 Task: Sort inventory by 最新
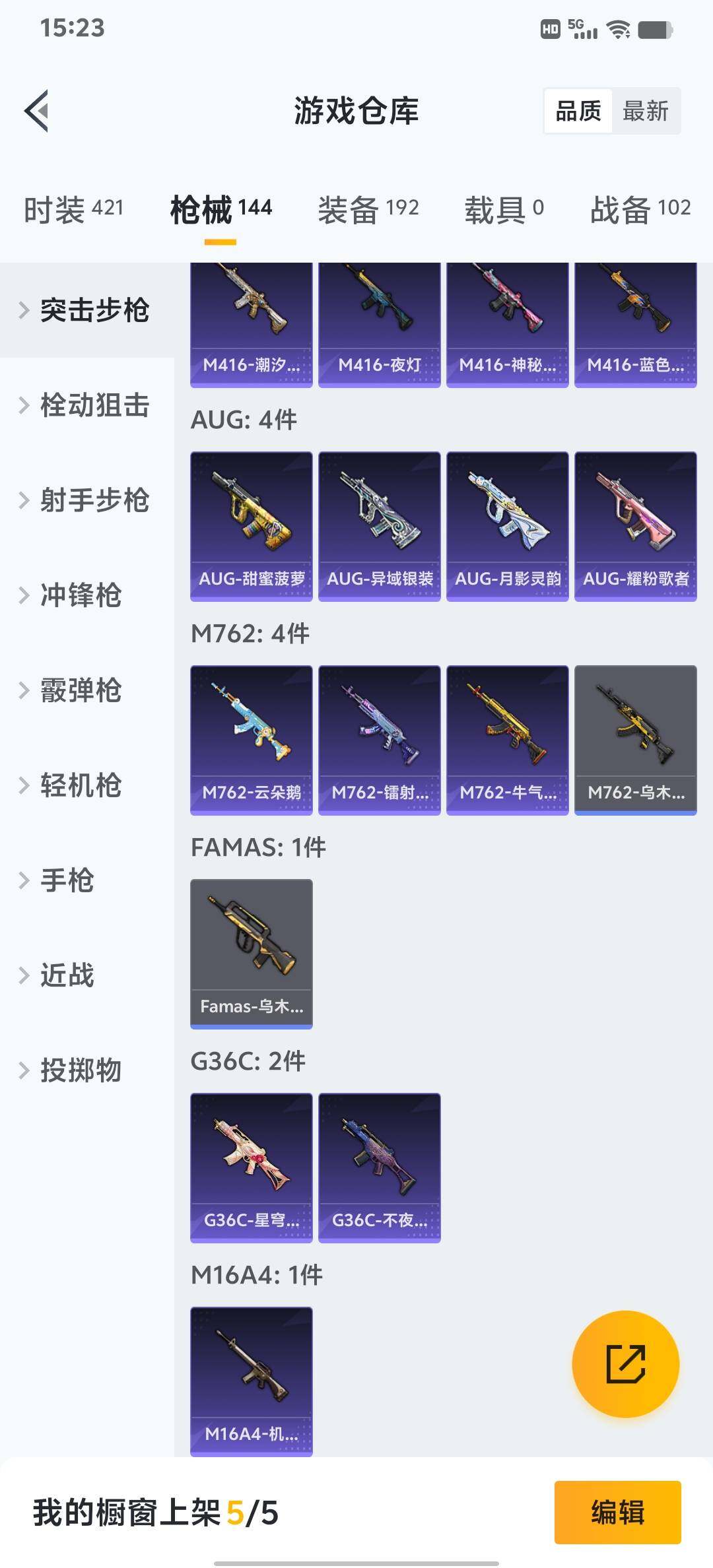coord(645,111)
